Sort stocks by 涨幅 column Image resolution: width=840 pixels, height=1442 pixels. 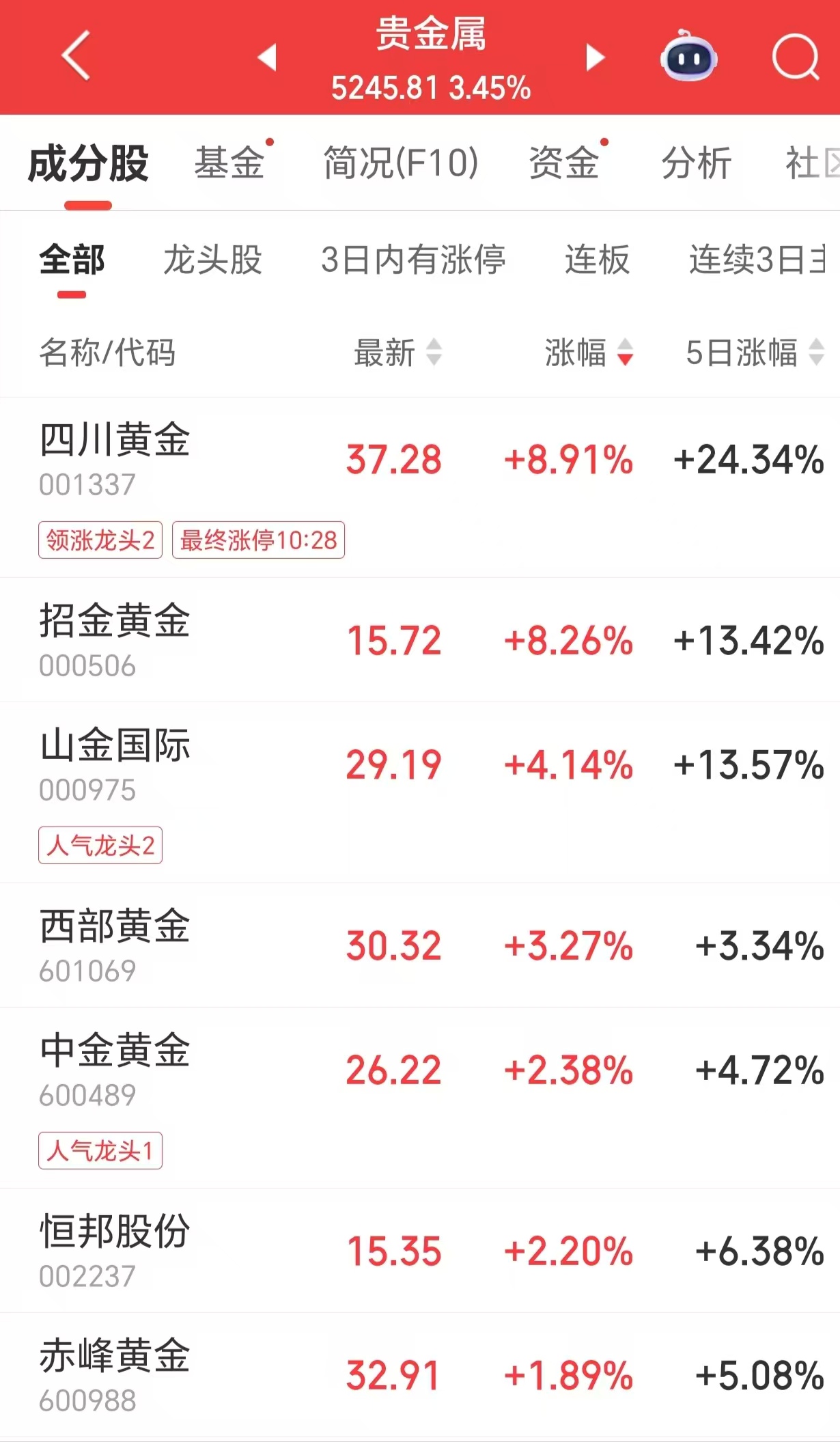tap(587, 353)
